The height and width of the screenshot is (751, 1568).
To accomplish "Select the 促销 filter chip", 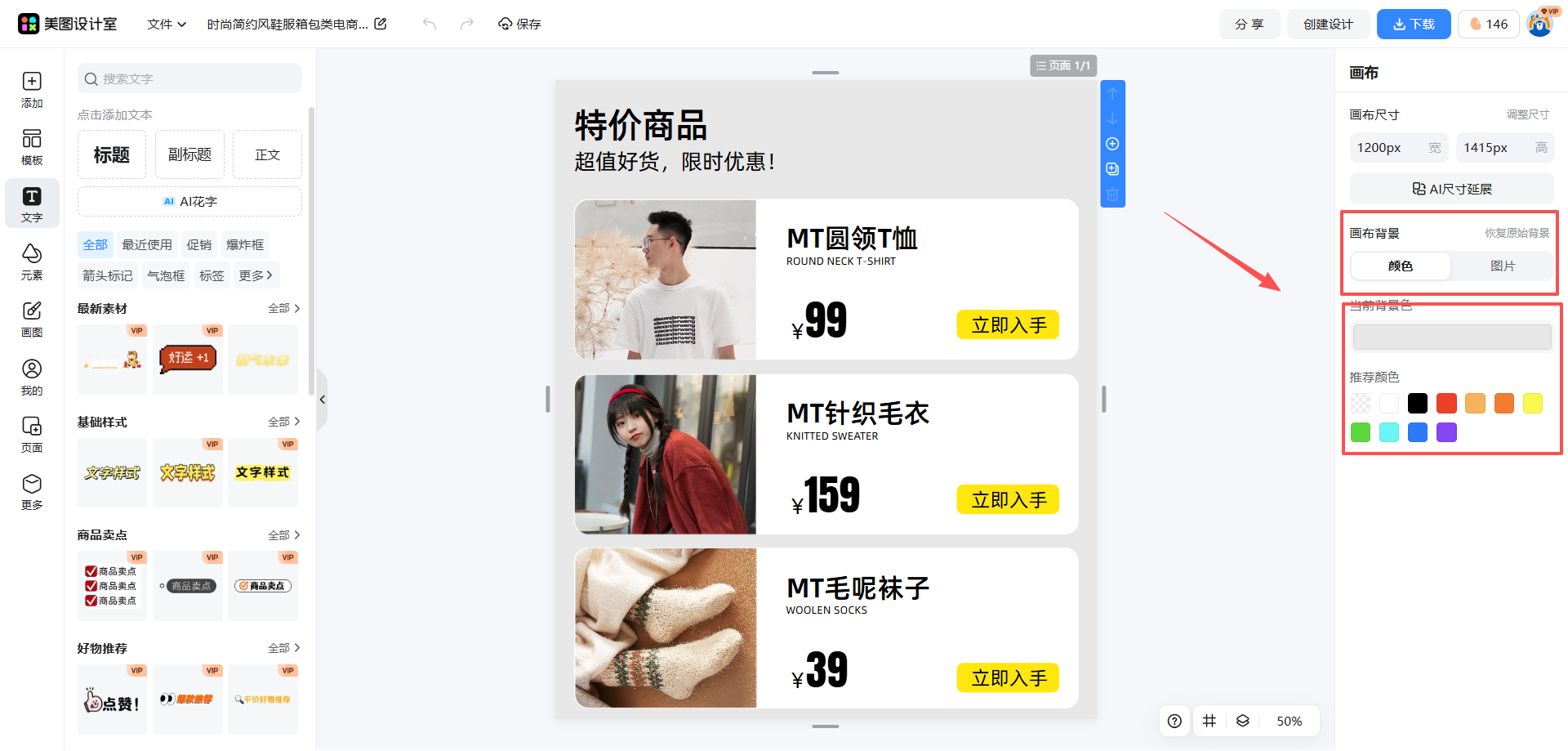I will coord(198,244).
